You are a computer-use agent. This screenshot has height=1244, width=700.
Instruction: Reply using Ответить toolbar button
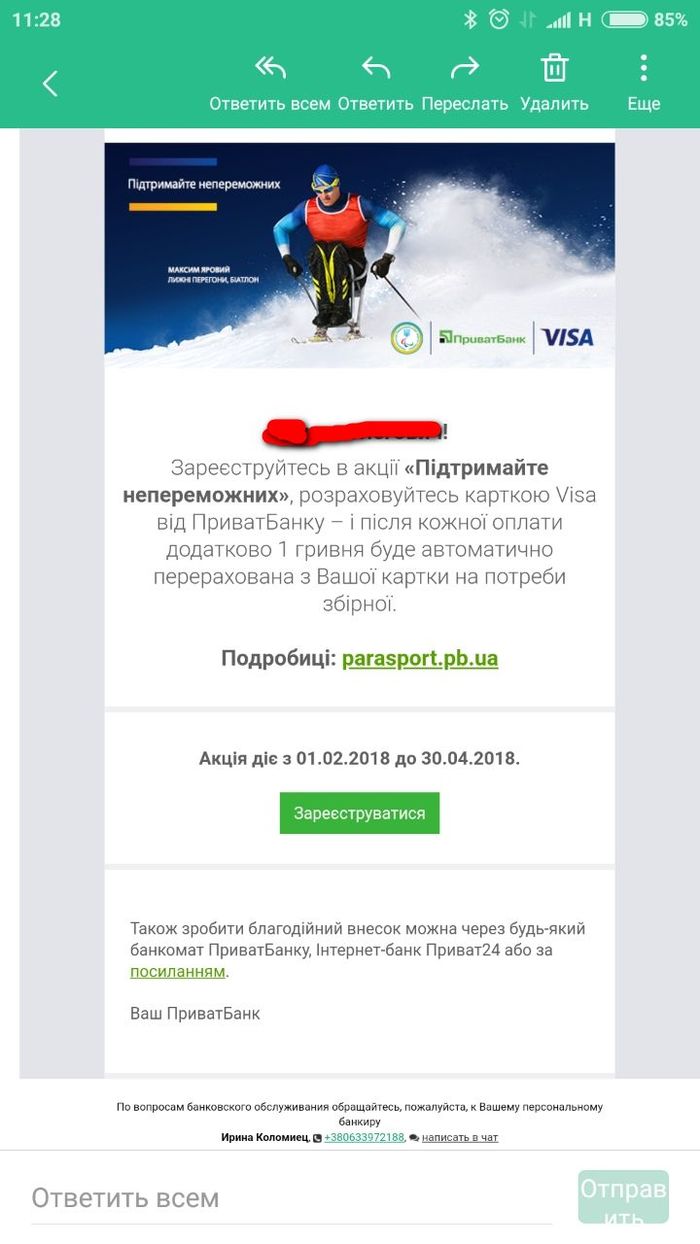click(376, 82)
